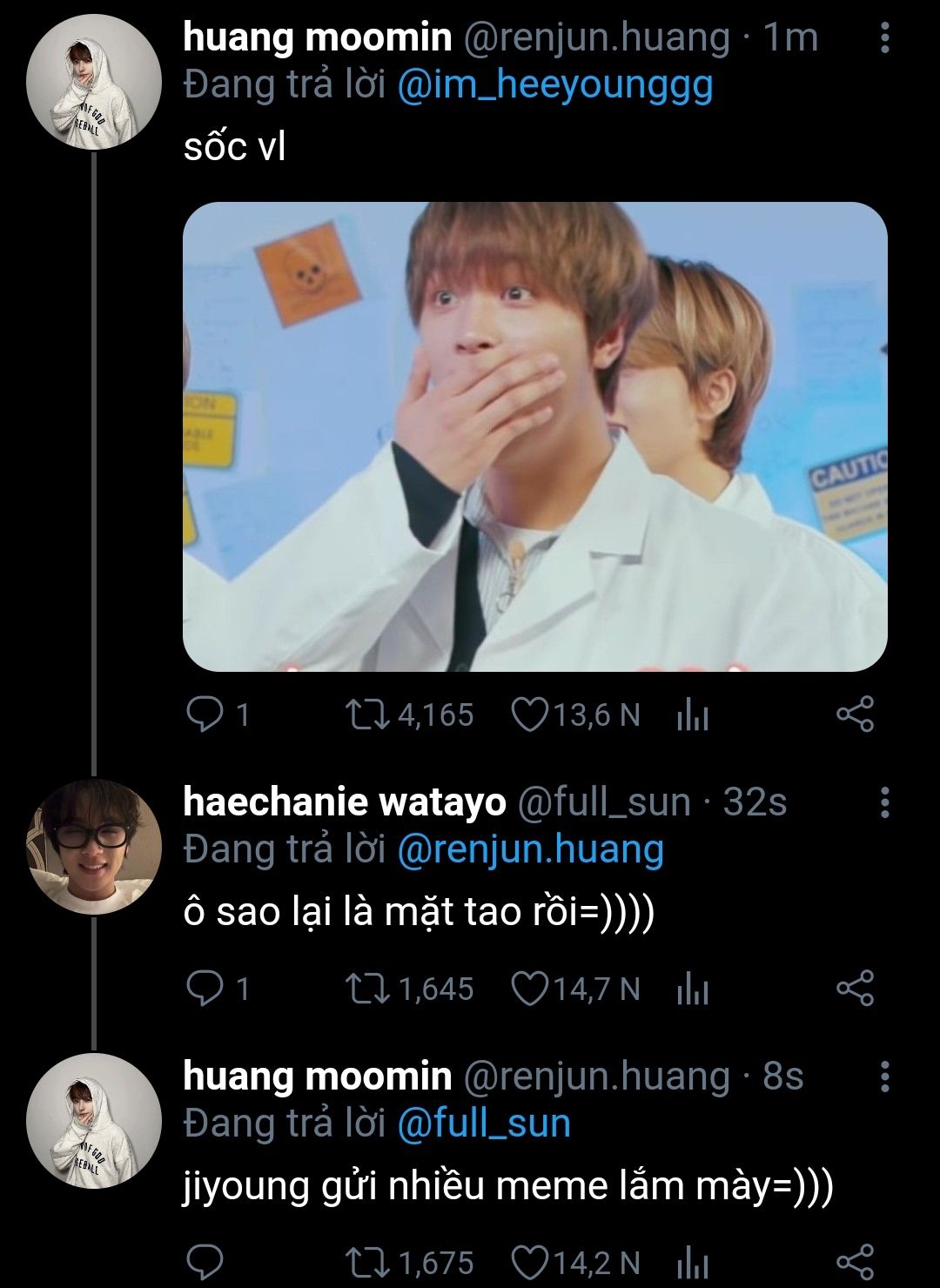
Task: Open the @full_sun mention link
Action: point(484,1124)
